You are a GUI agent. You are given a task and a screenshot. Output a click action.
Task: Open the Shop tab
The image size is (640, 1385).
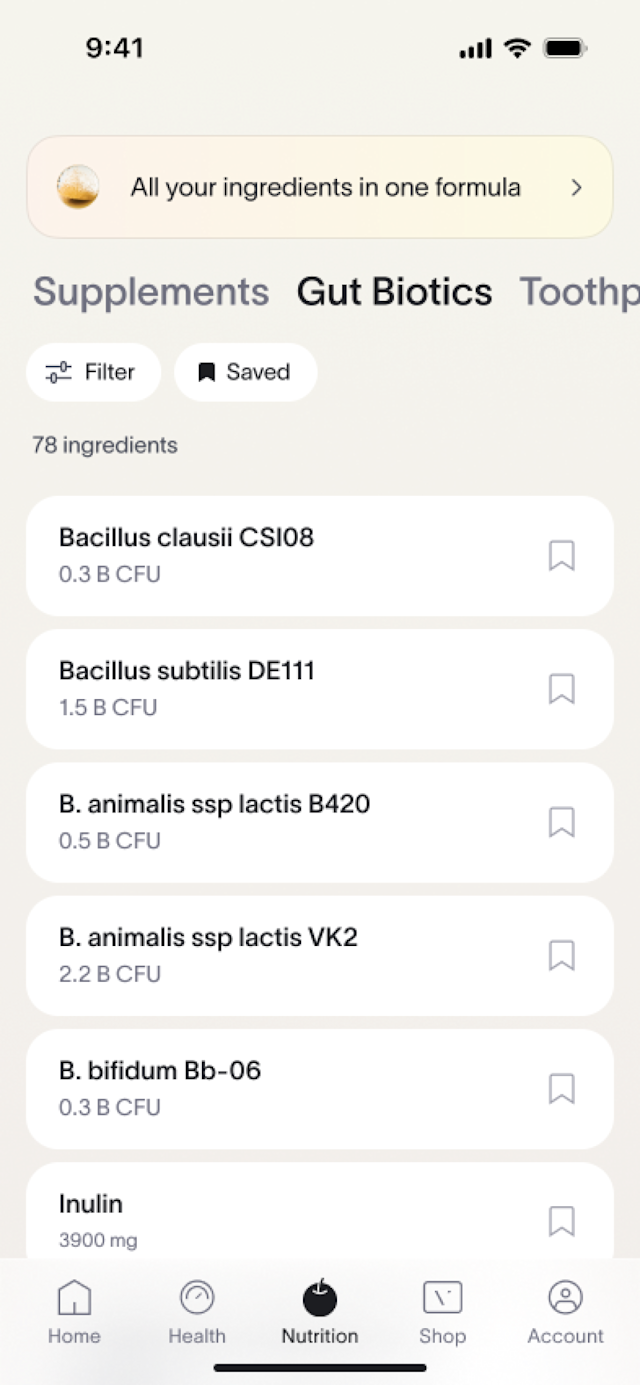click(442, 1313)
